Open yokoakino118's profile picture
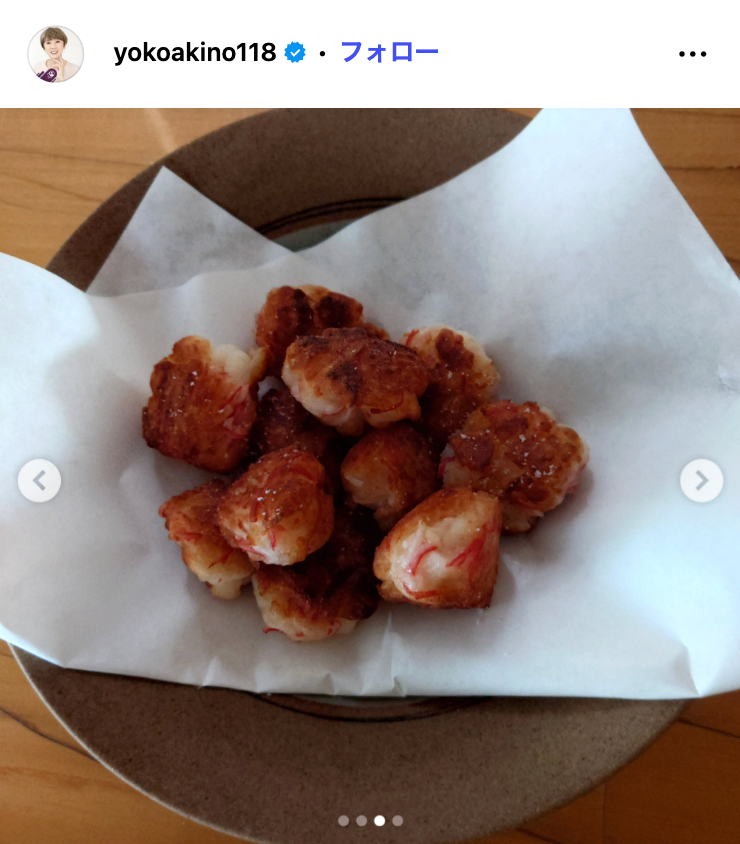Viewport: 740px width, 844px height. pos(55,54)
